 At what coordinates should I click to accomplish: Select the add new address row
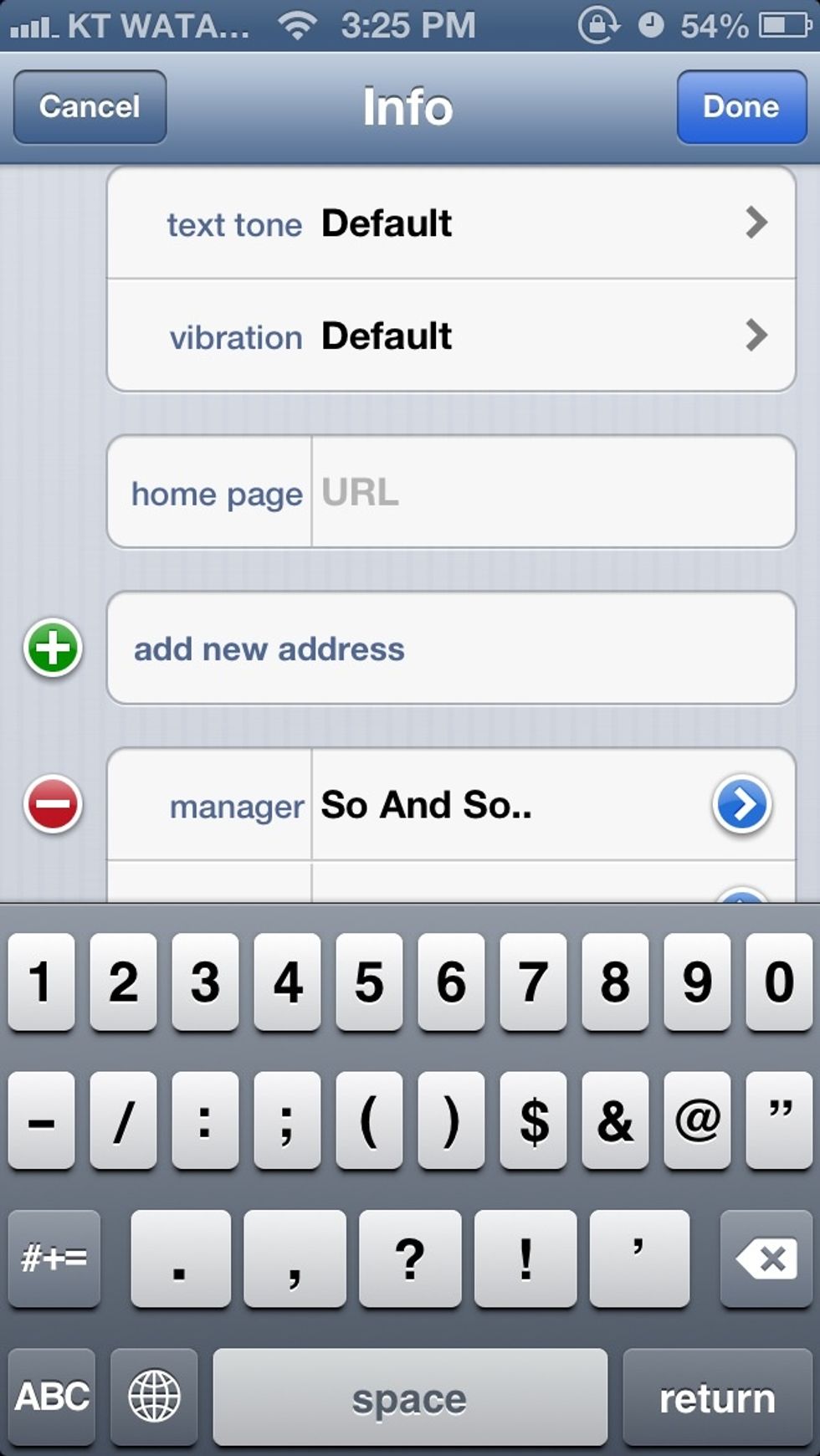click(x=450, y=649)
